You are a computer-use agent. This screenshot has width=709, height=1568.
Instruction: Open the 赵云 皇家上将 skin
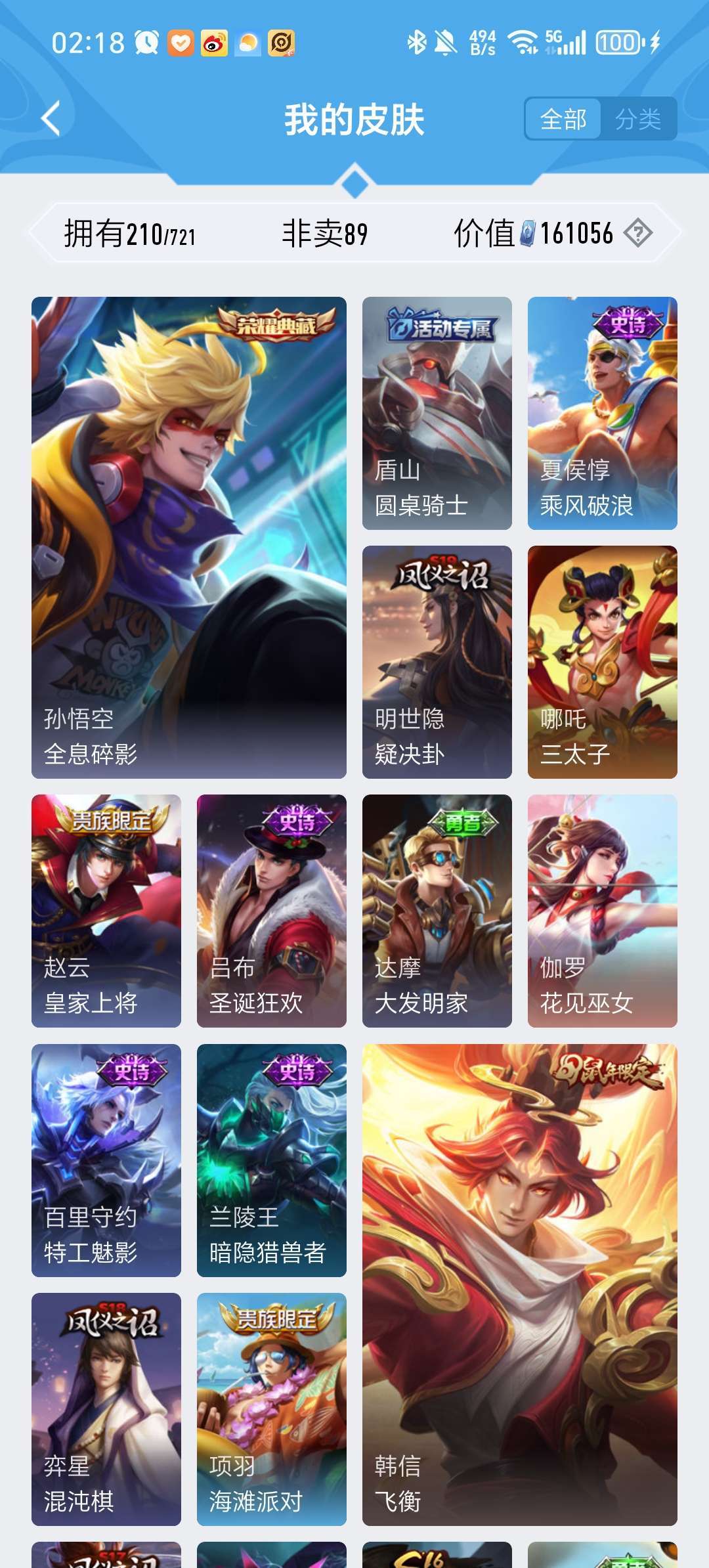click(106, 911)
